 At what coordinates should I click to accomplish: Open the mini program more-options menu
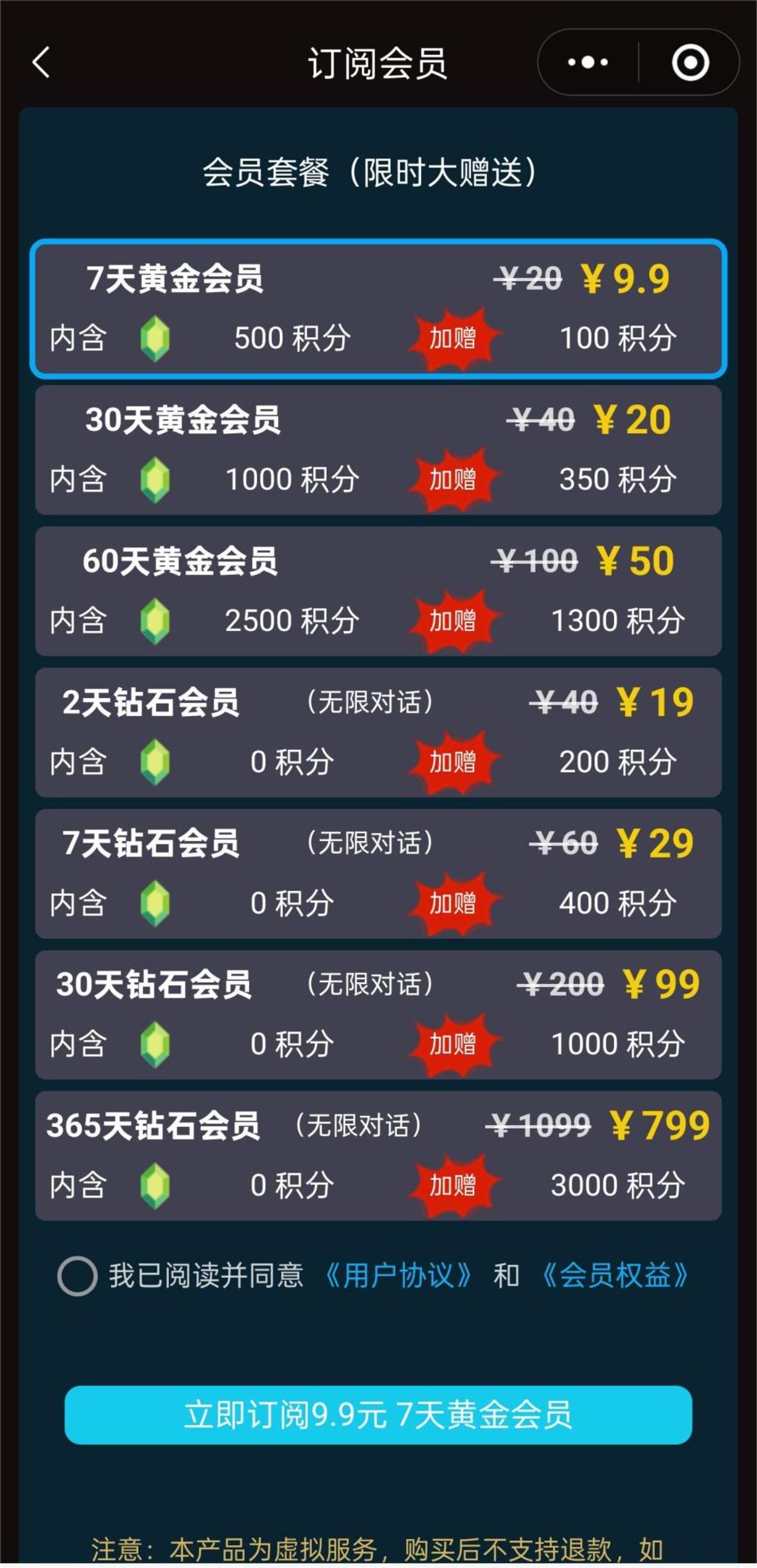tap(587, 62)
